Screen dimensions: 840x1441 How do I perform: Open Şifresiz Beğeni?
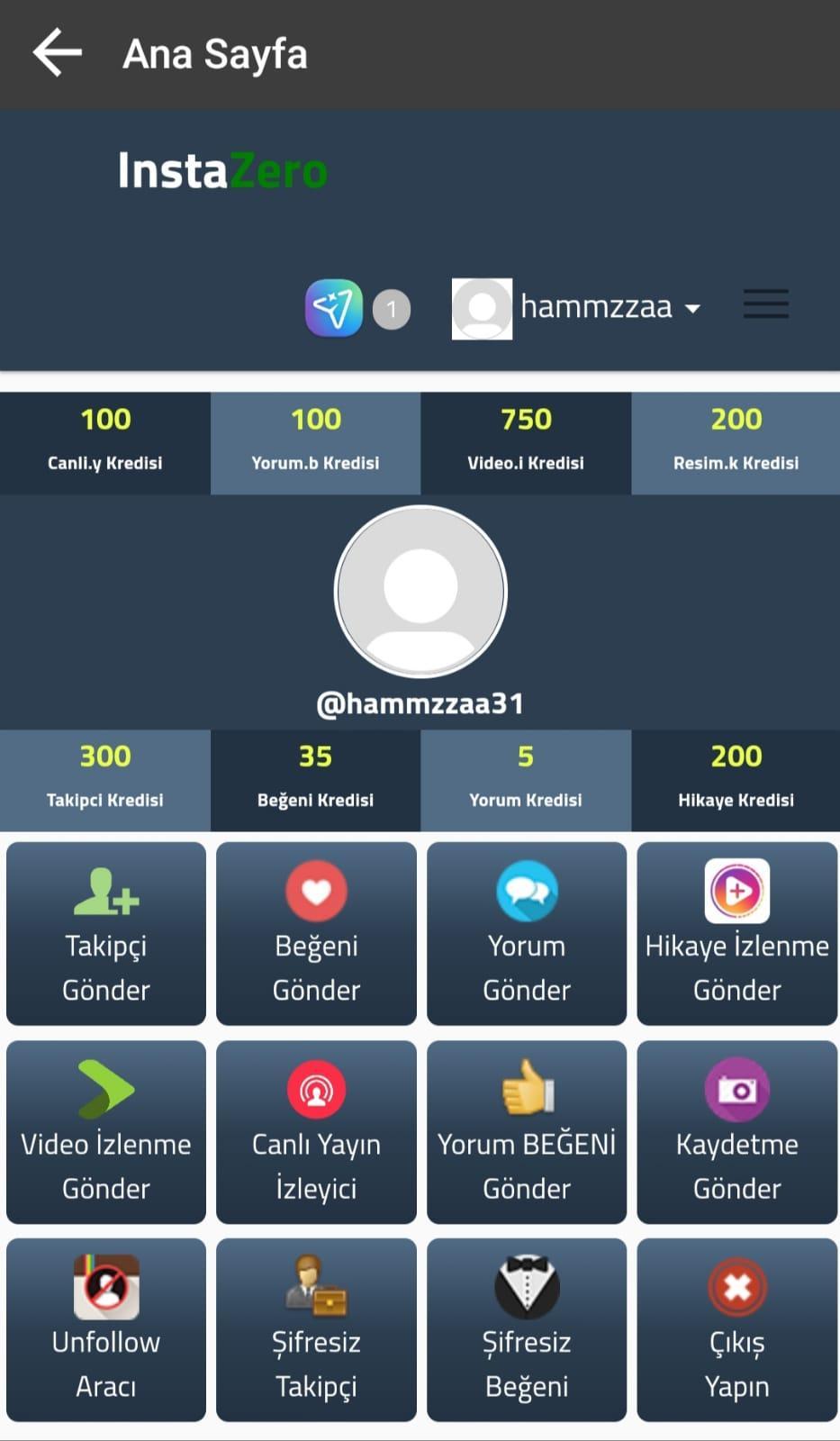pos(527,1330)
